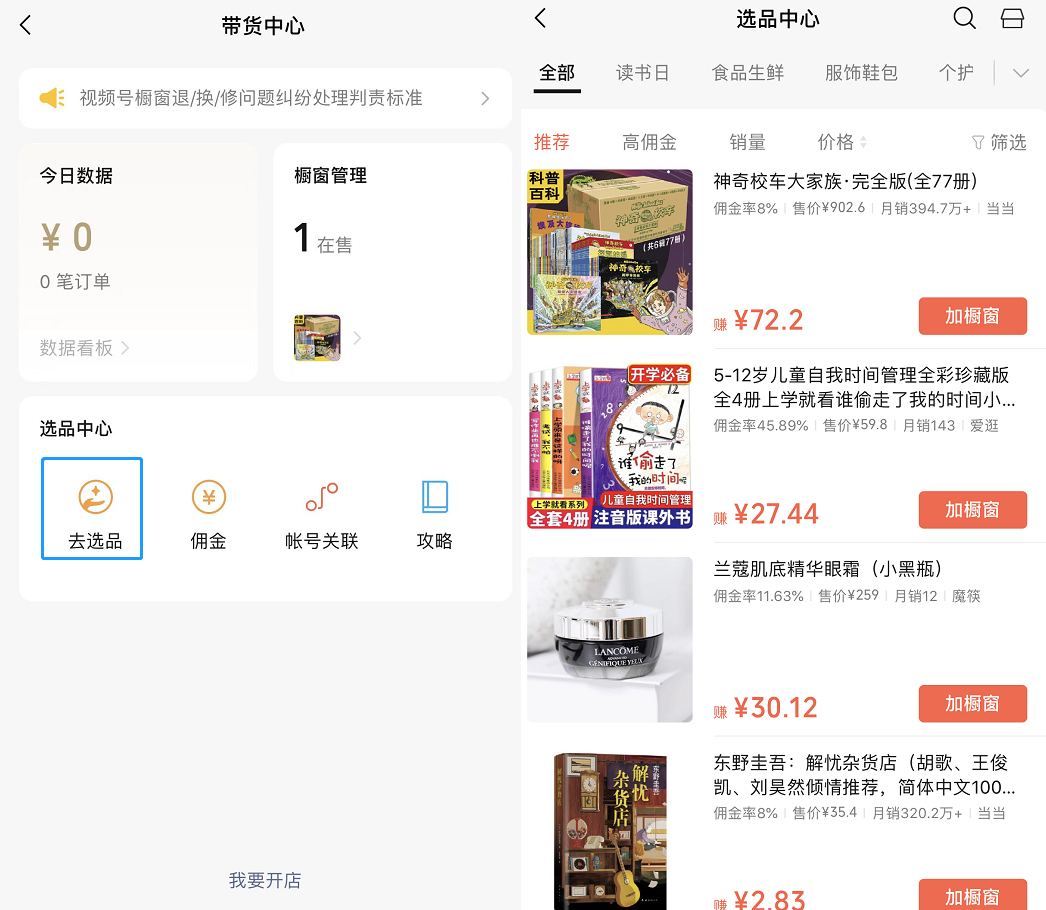The width and height of the screenshot is (1046, 910).
Task: Tap 我要开店 link
Action: 265,880
